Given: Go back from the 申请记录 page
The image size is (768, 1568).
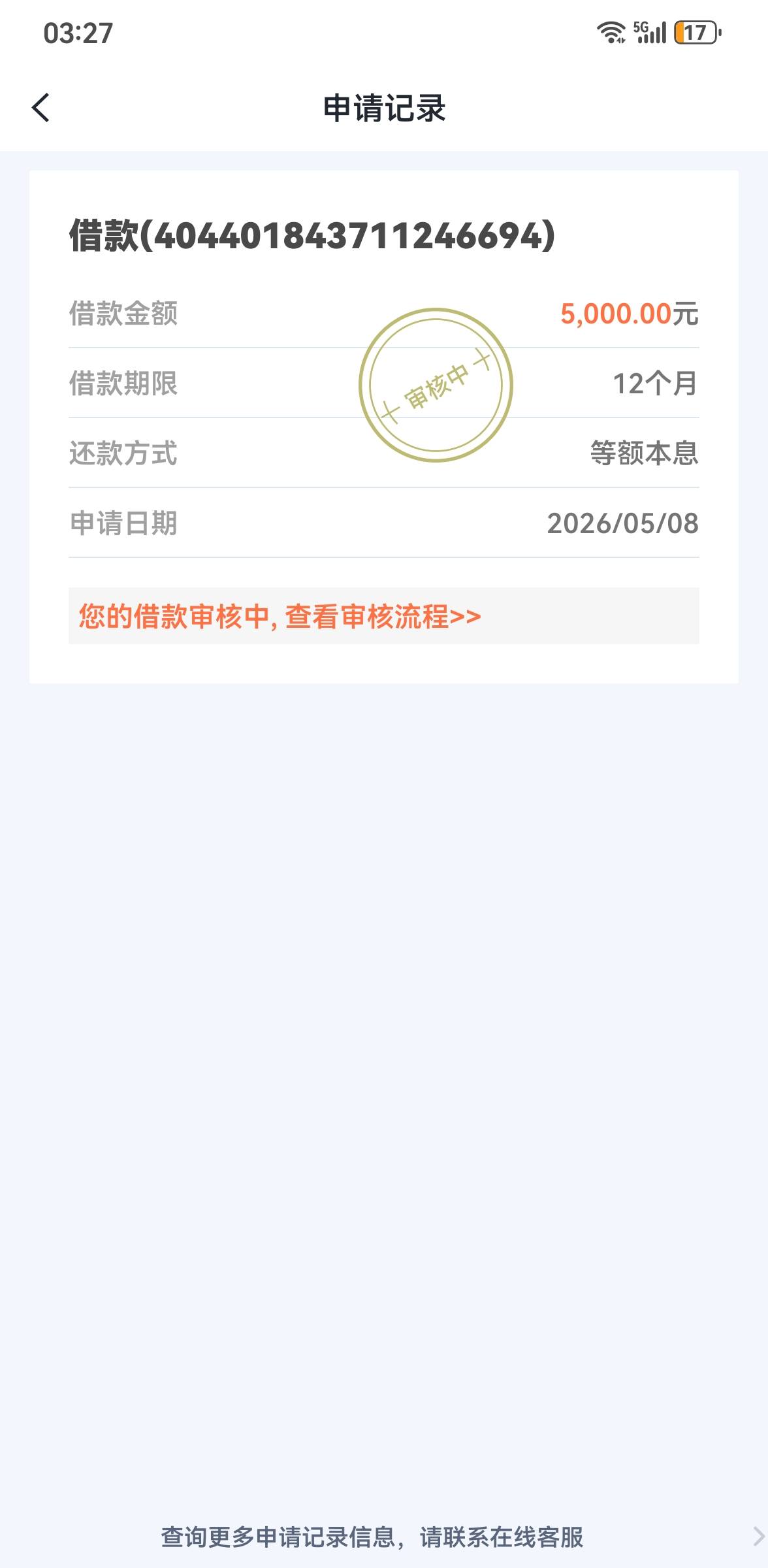Looking at the screenshot, I should [x=40, y=108].
